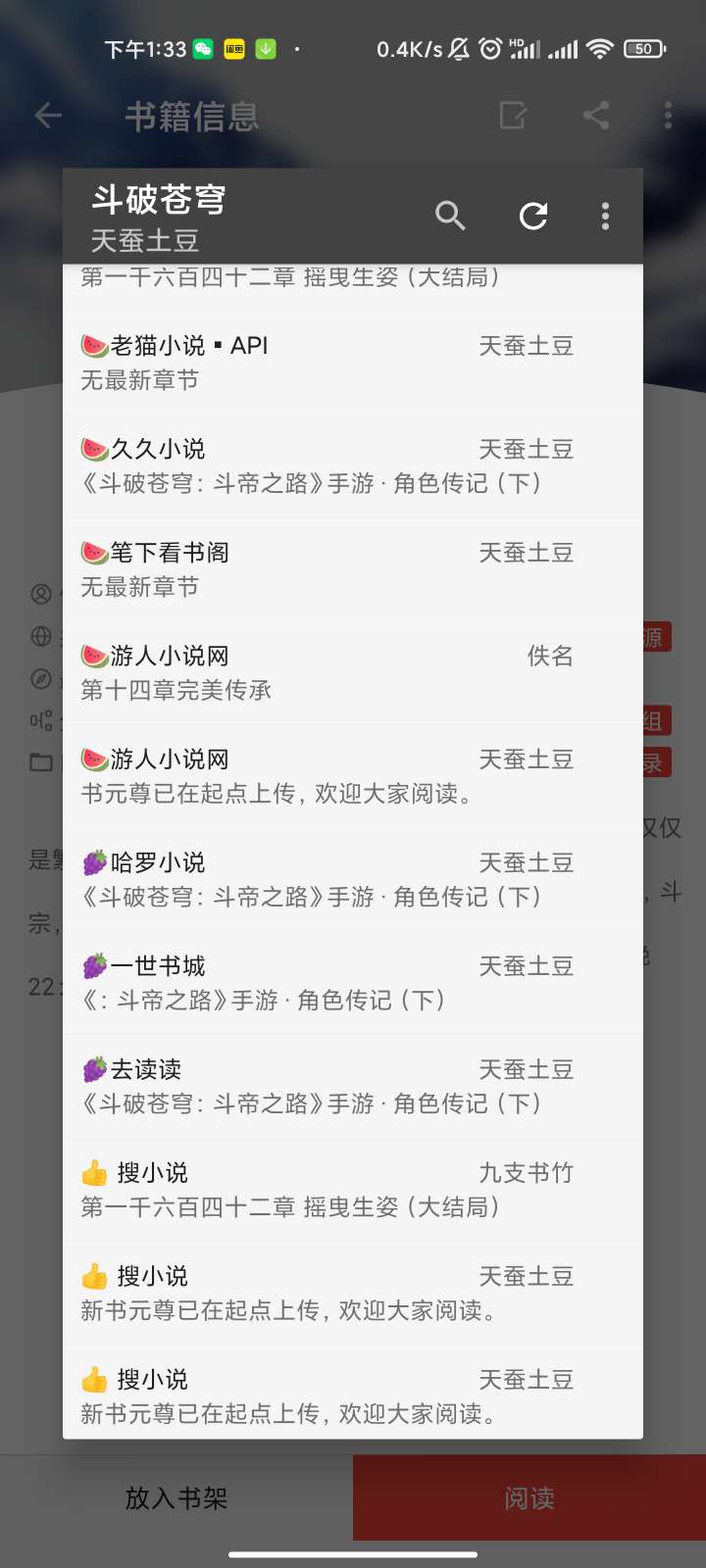The width and height of the screenshot is (706, 1568).
Task: Tap the red 源 badge on right edge
Action: 653,636
